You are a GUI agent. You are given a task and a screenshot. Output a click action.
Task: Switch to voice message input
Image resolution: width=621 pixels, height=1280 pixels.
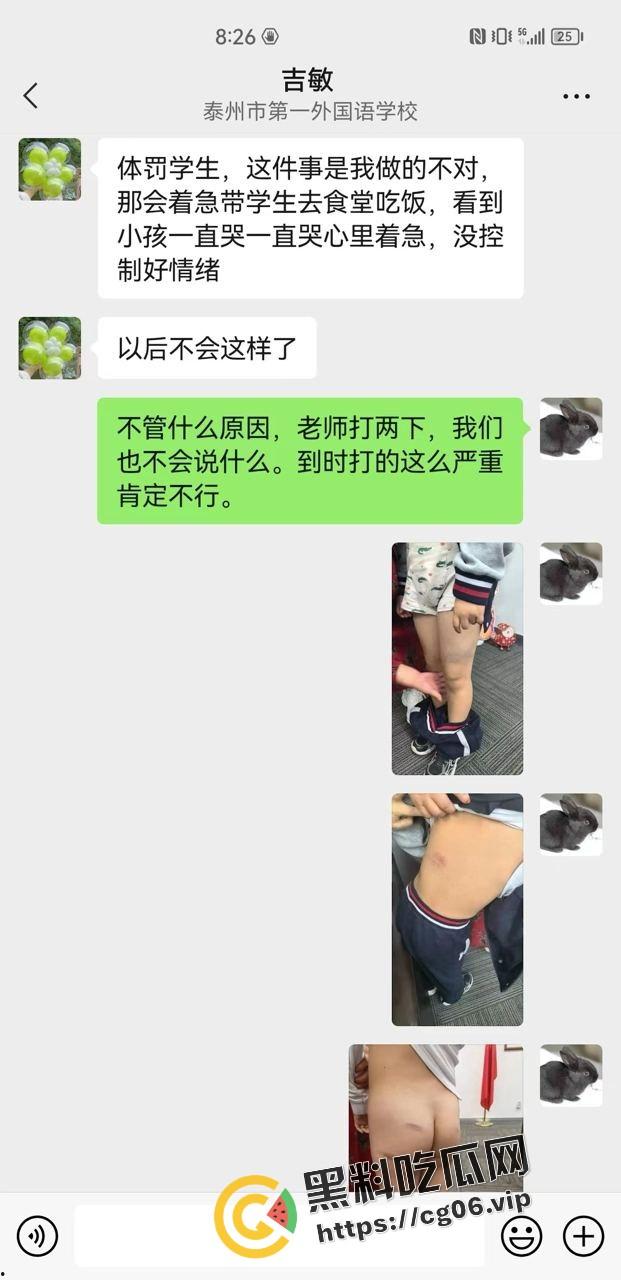[38, 1237]
